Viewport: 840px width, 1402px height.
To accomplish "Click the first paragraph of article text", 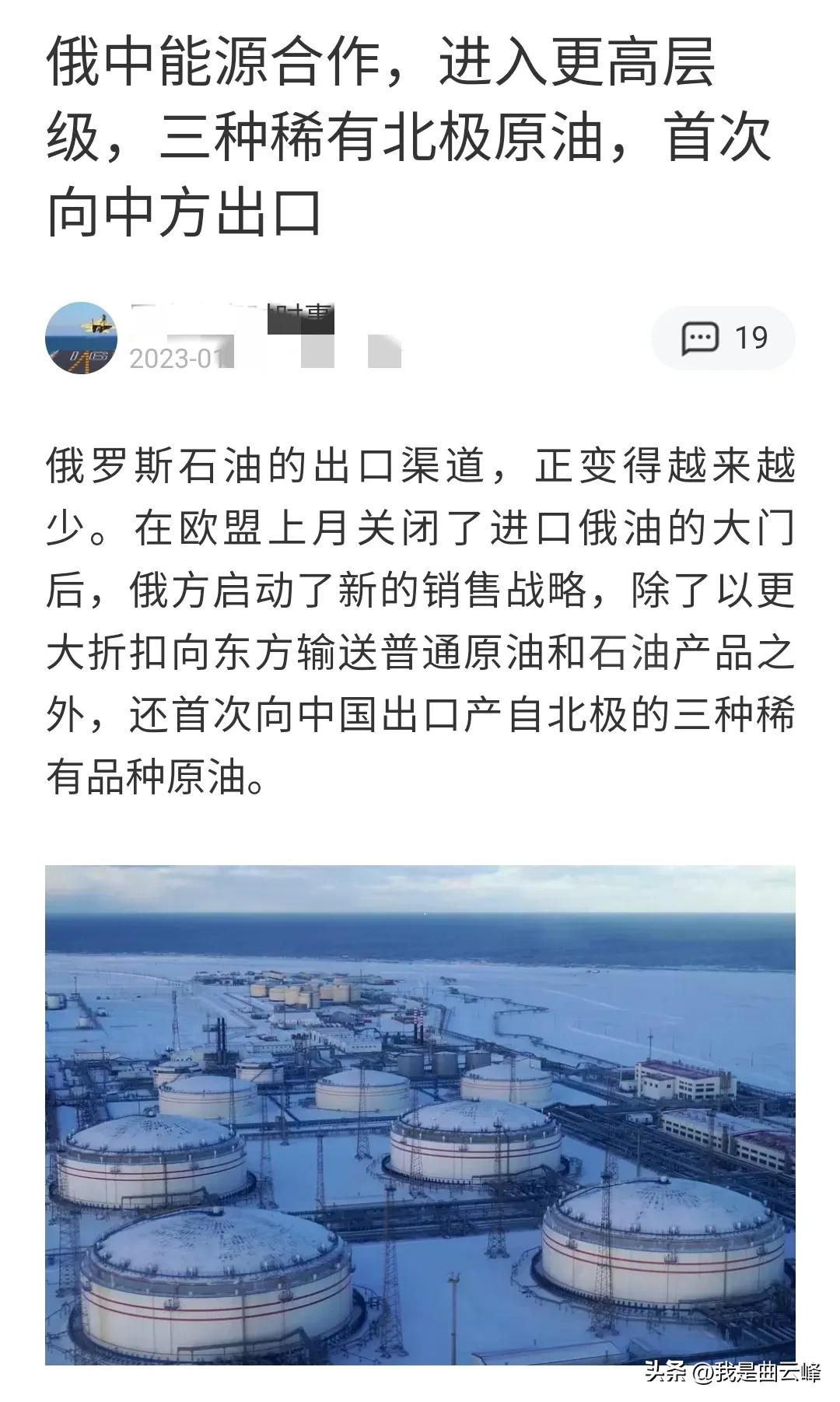I will 420,615.
